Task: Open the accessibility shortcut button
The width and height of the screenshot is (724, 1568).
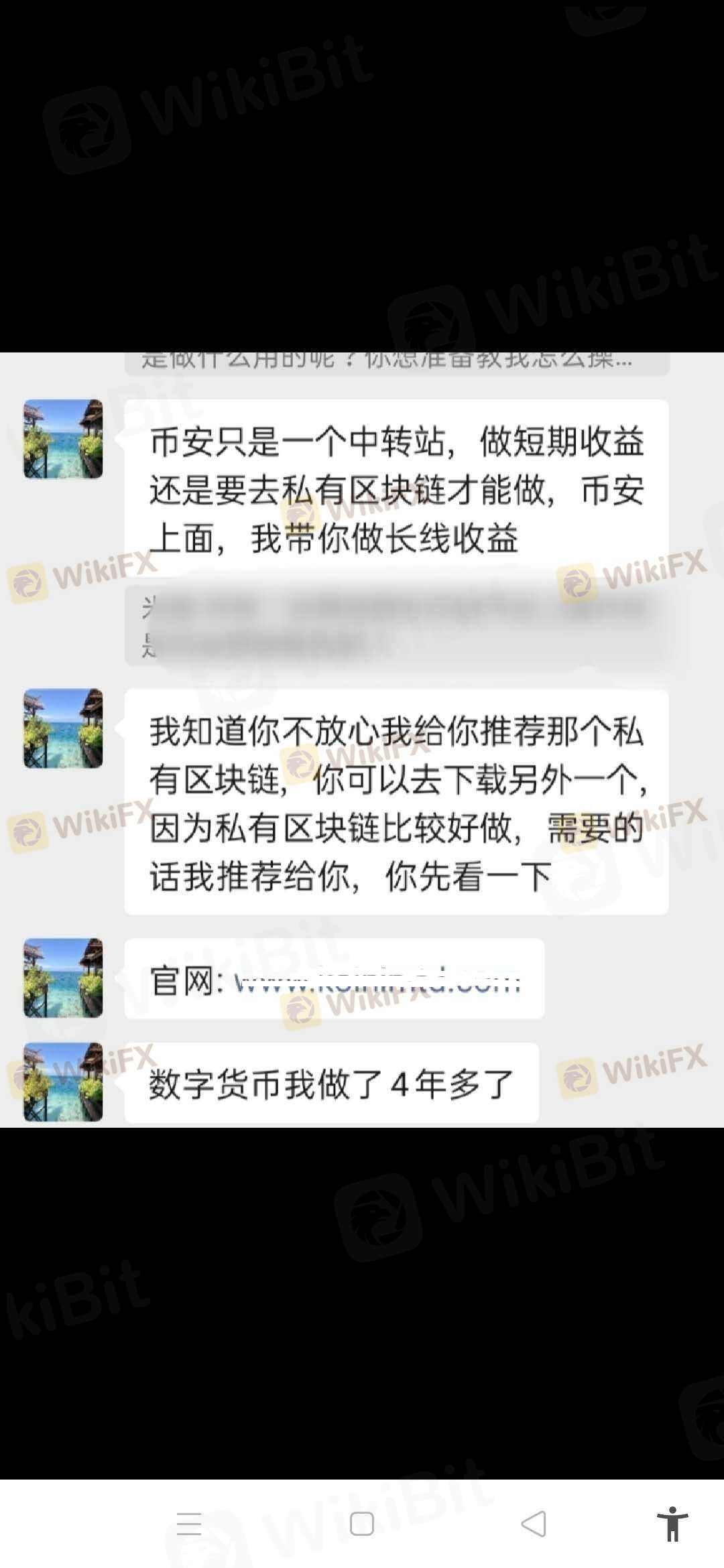Action: (672, 1524)
